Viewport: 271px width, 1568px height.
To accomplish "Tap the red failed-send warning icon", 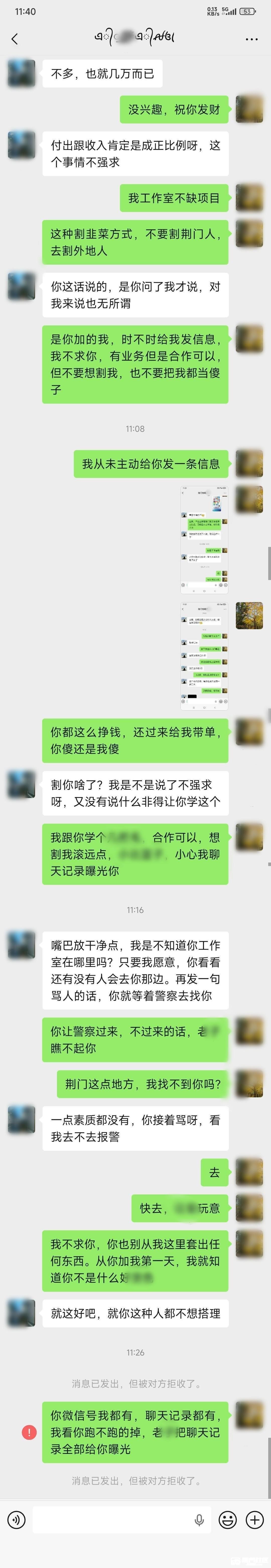I will tap(29, 1432).
